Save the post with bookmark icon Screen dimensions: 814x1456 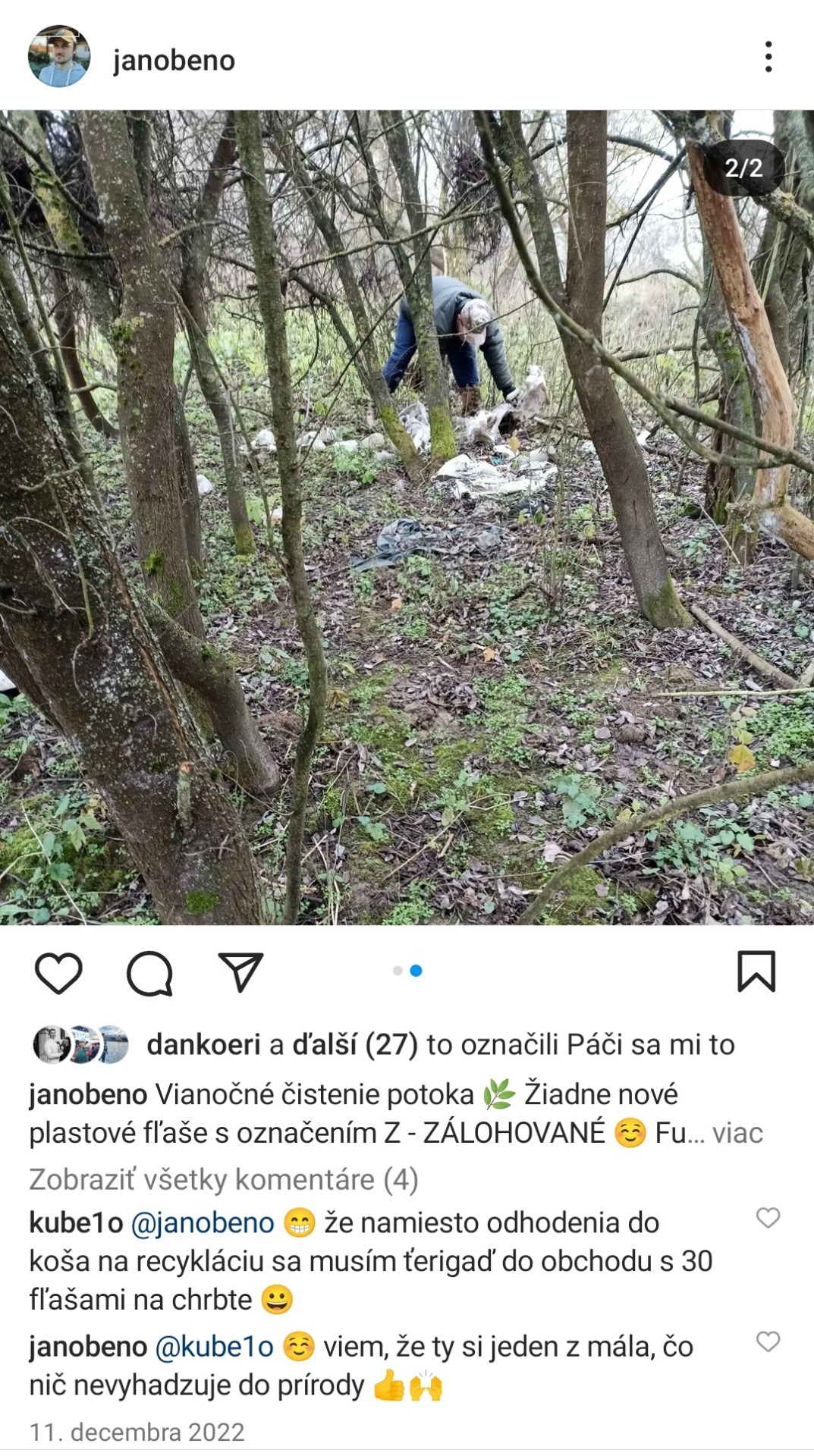click(x=756, y=971)
